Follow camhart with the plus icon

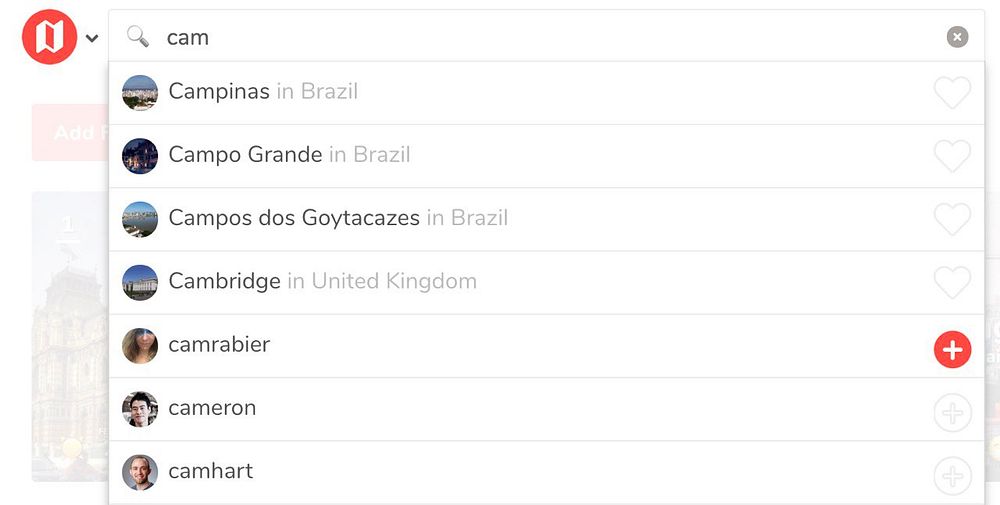pos(952,476)
